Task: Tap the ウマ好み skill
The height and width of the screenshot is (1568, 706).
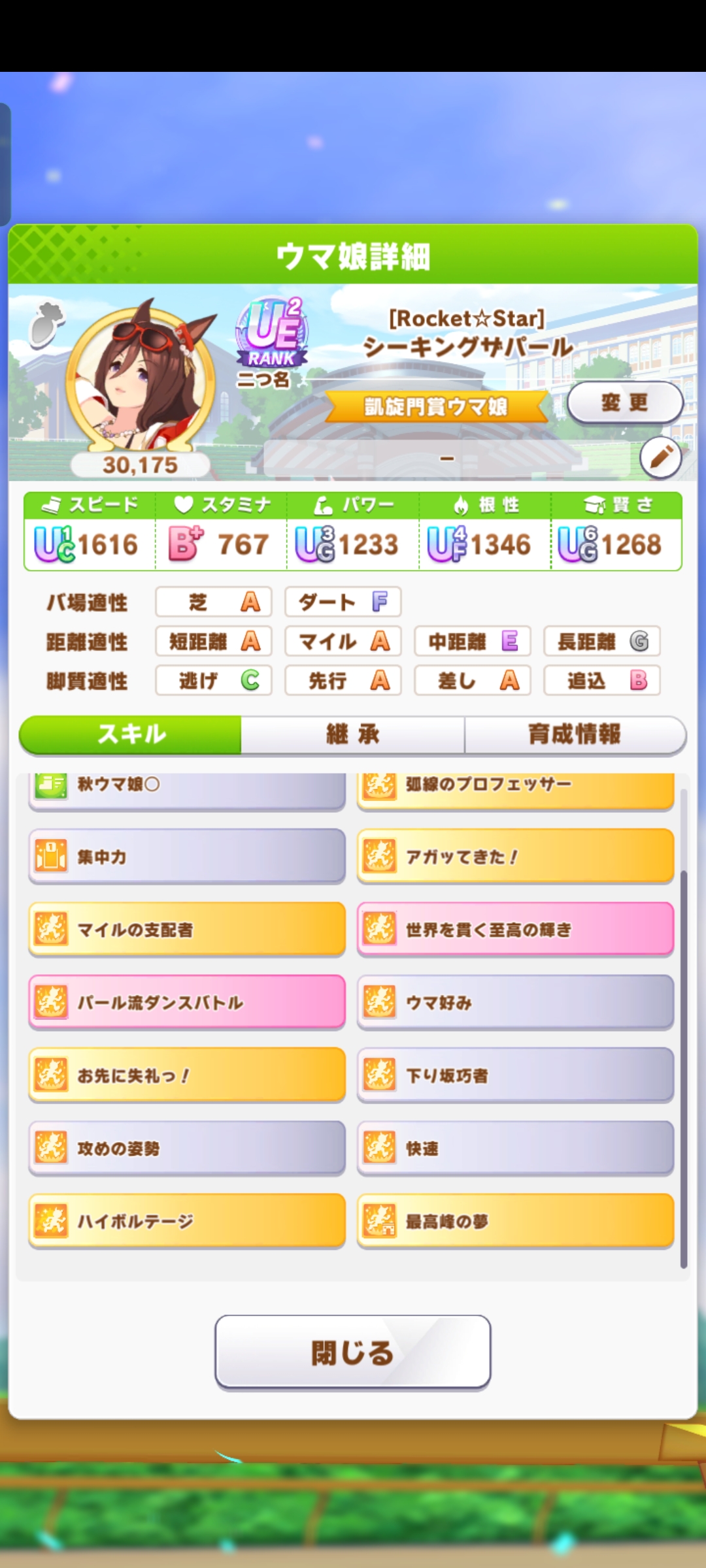Action: click(515, 1002)
